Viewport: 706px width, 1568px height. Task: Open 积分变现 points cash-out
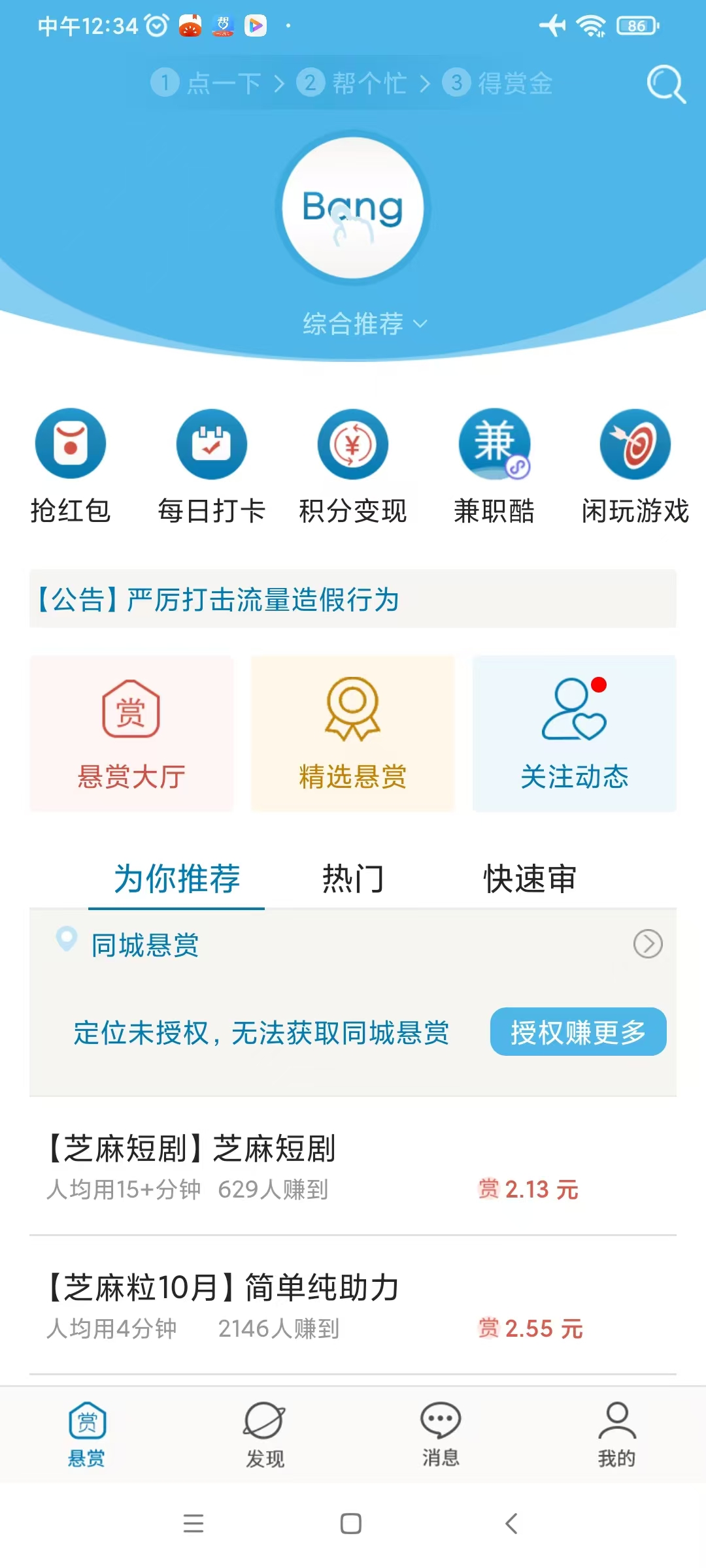click(x=353, y=467)
